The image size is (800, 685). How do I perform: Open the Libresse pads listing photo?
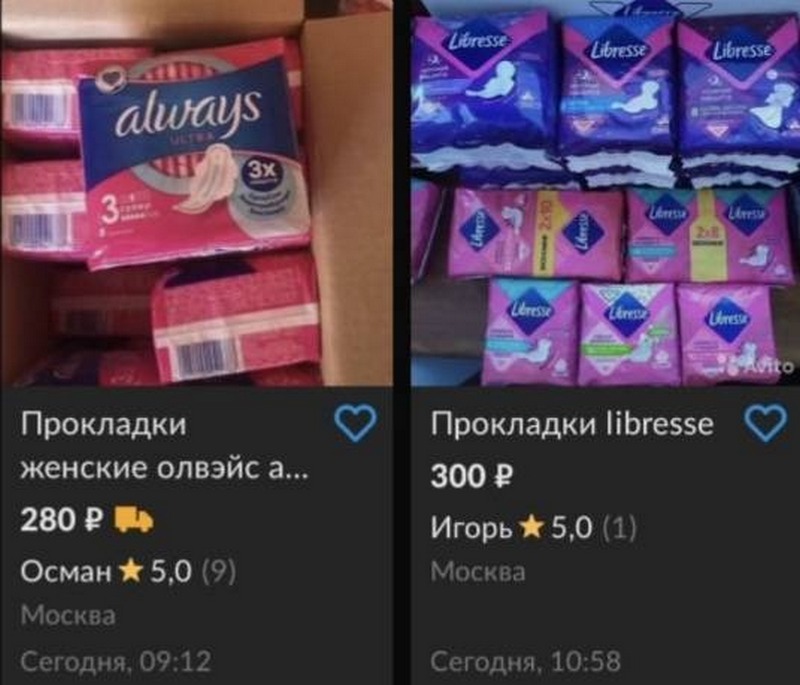604,195
